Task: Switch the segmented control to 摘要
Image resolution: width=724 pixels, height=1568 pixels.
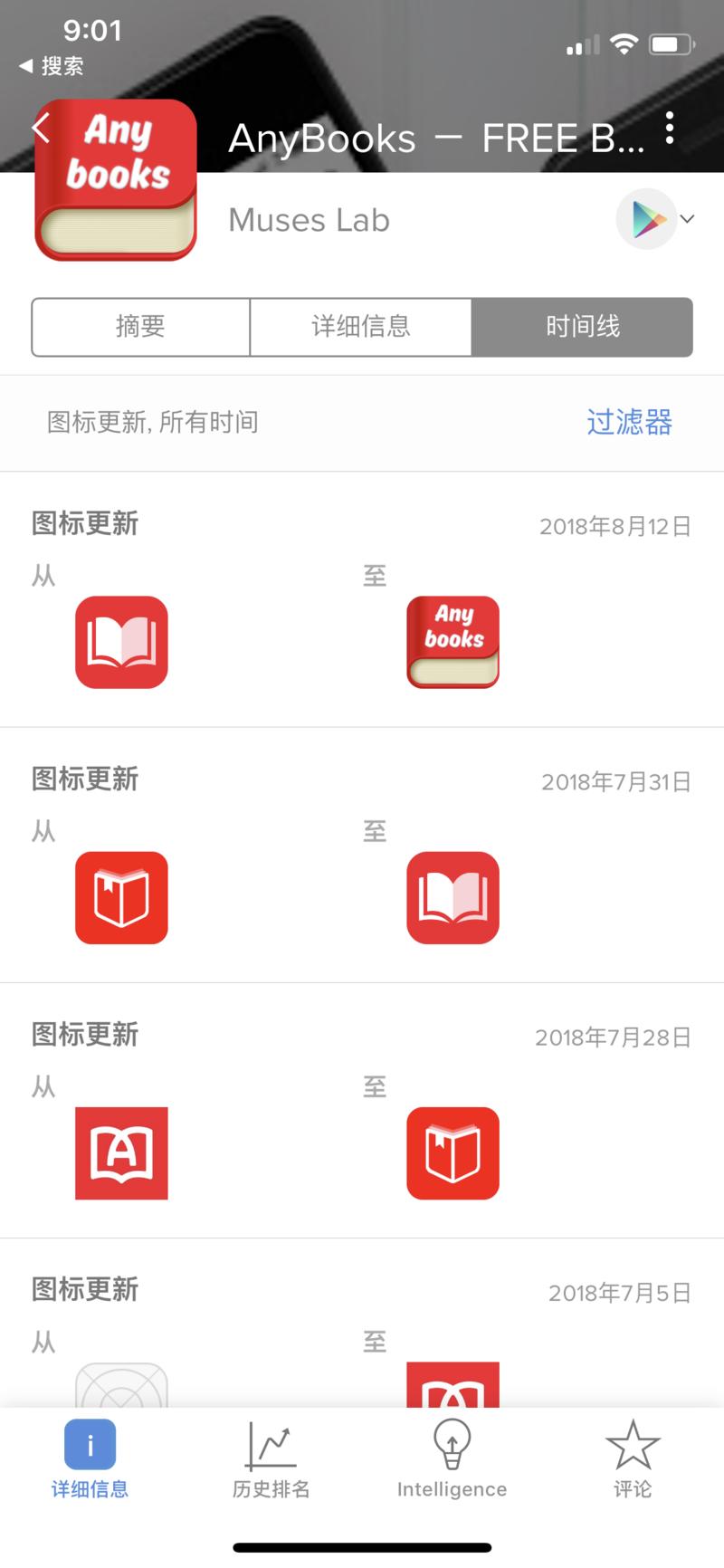Action: coord(141,327)
